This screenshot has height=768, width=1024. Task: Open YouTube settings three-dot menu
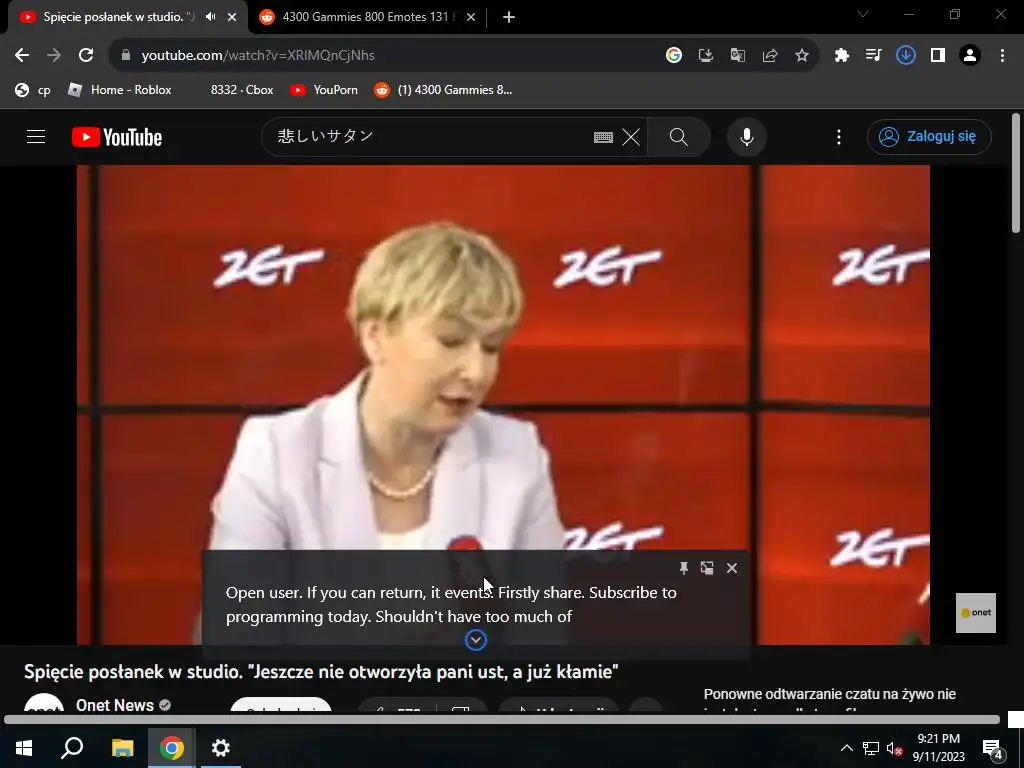[839, 137]
